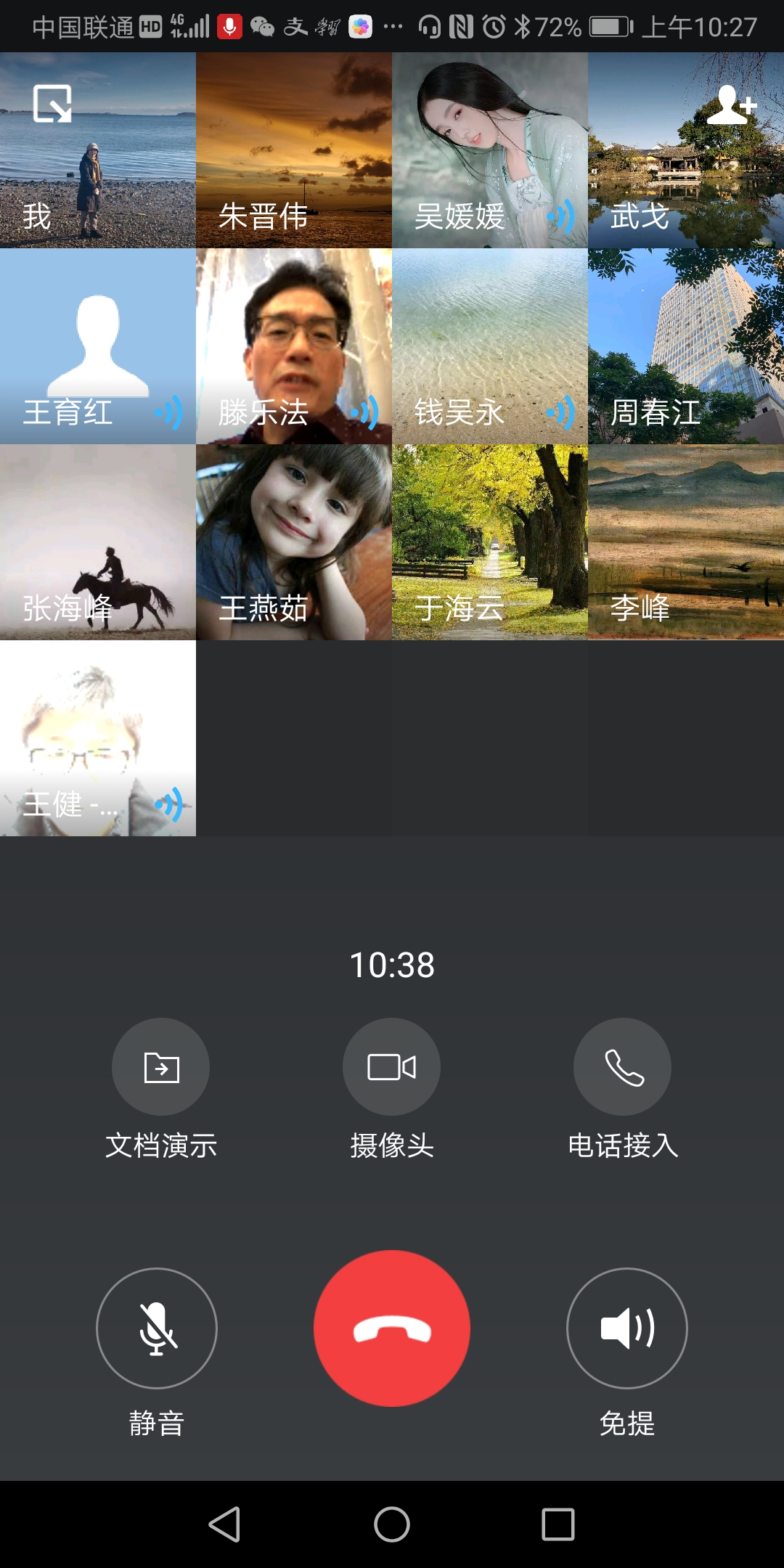Minimize the call window
Image resolution: width=784 pixels, height=1568 pixels.
(52, 103)
